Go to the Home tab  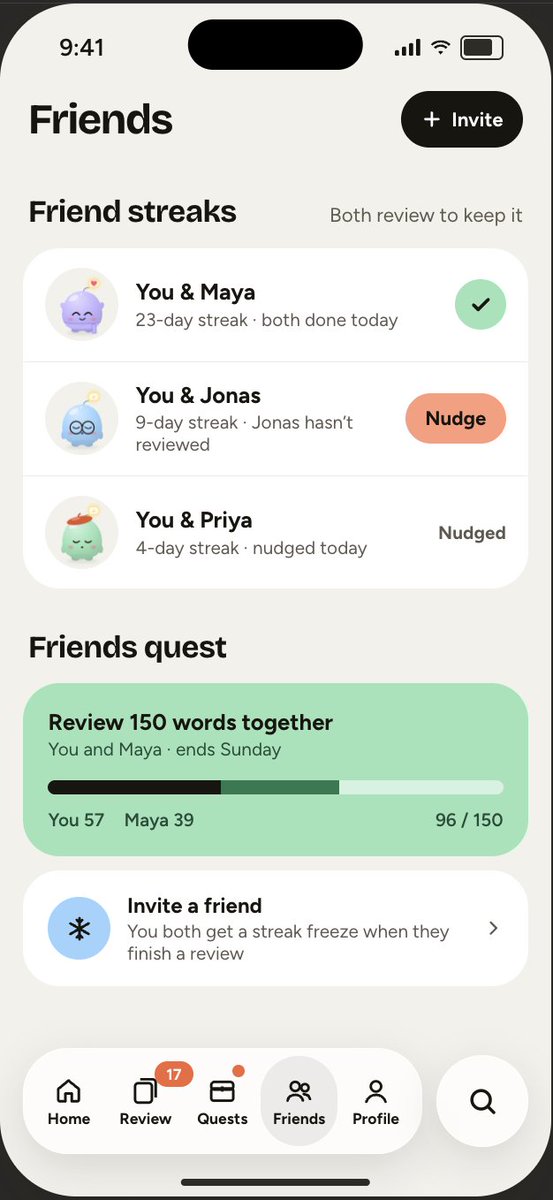69,1101
